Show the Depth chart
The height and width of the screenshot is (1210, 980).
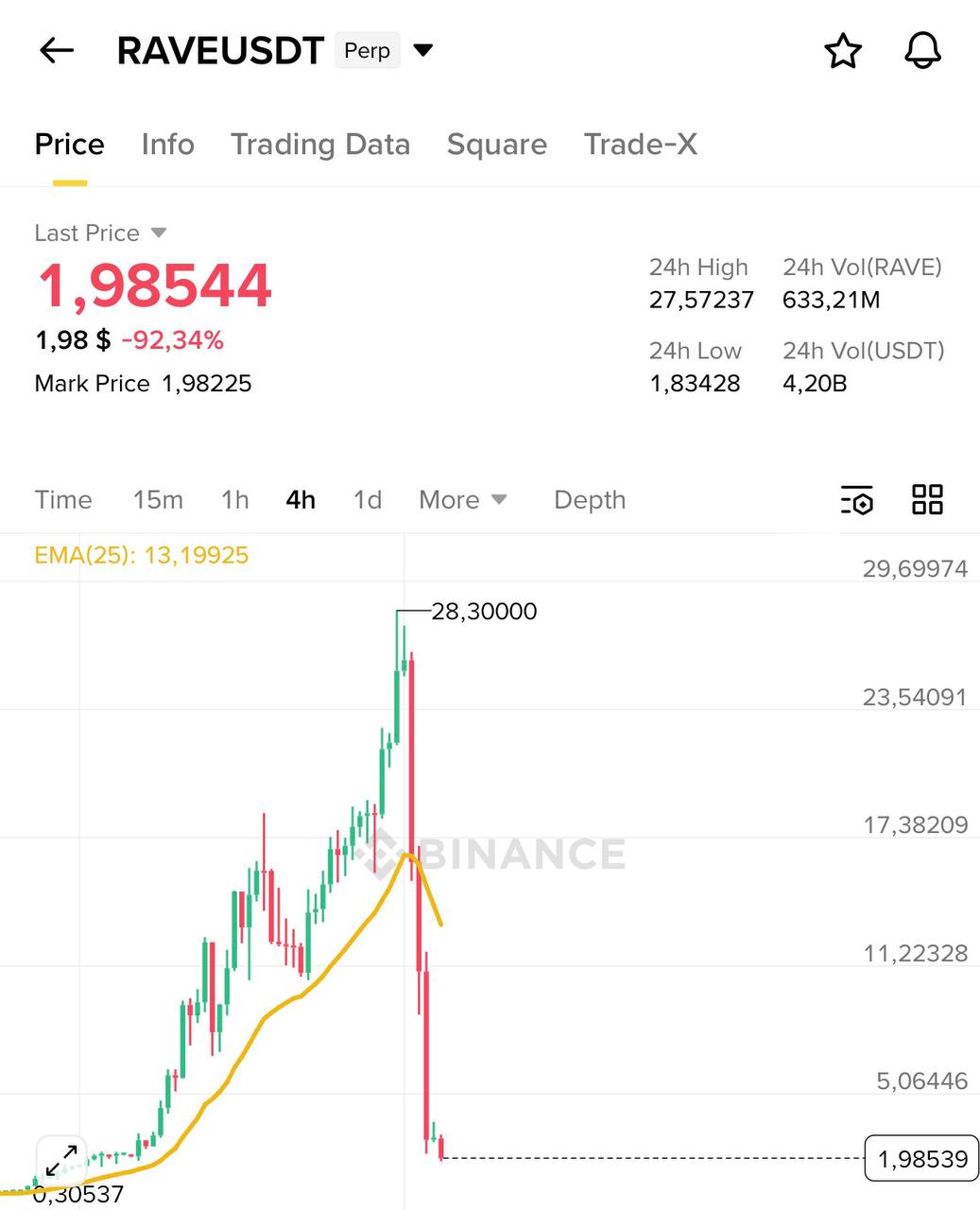pos(590,500)
